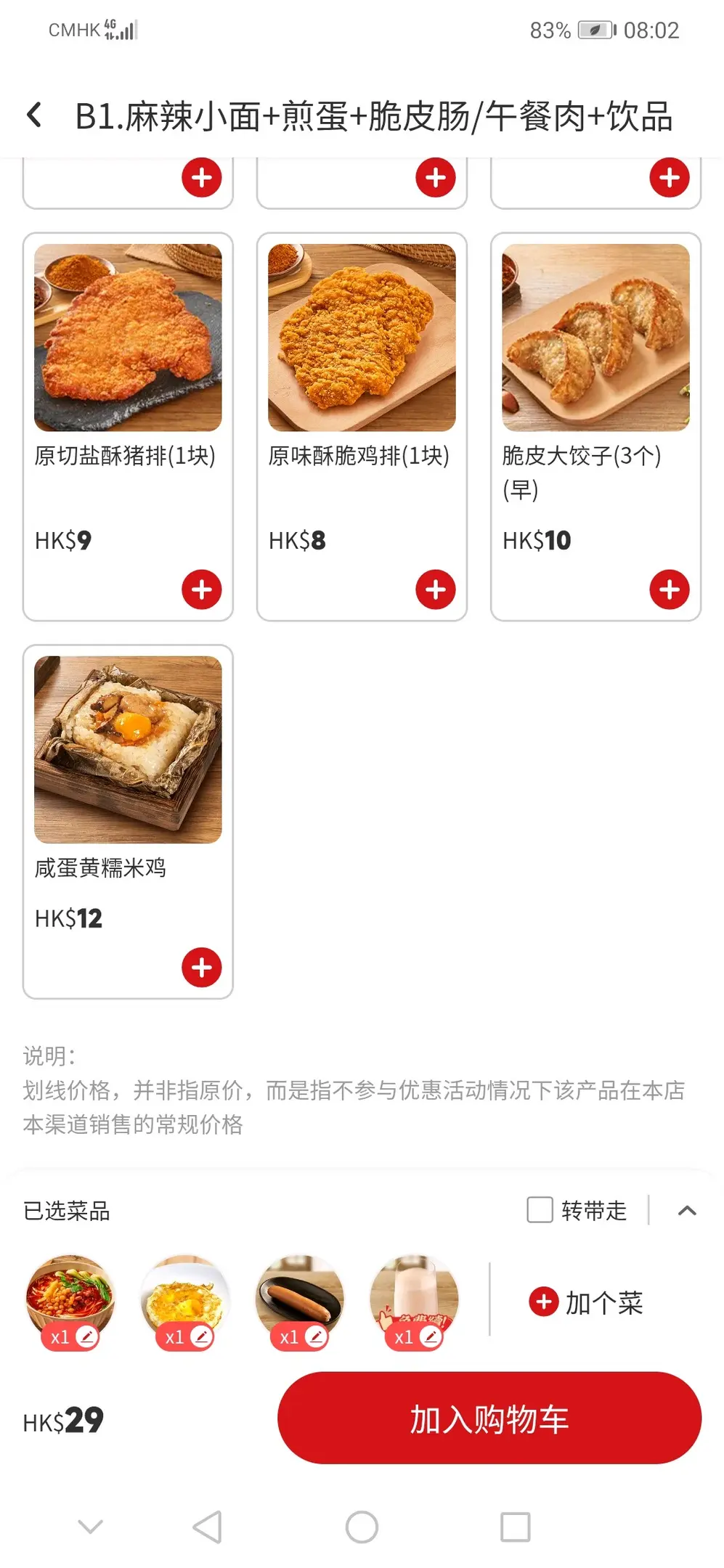Add 原切盐酥猪排(1块) with its plus button
Viewport: 724px width, 1568px height.
tap(201, 589)
